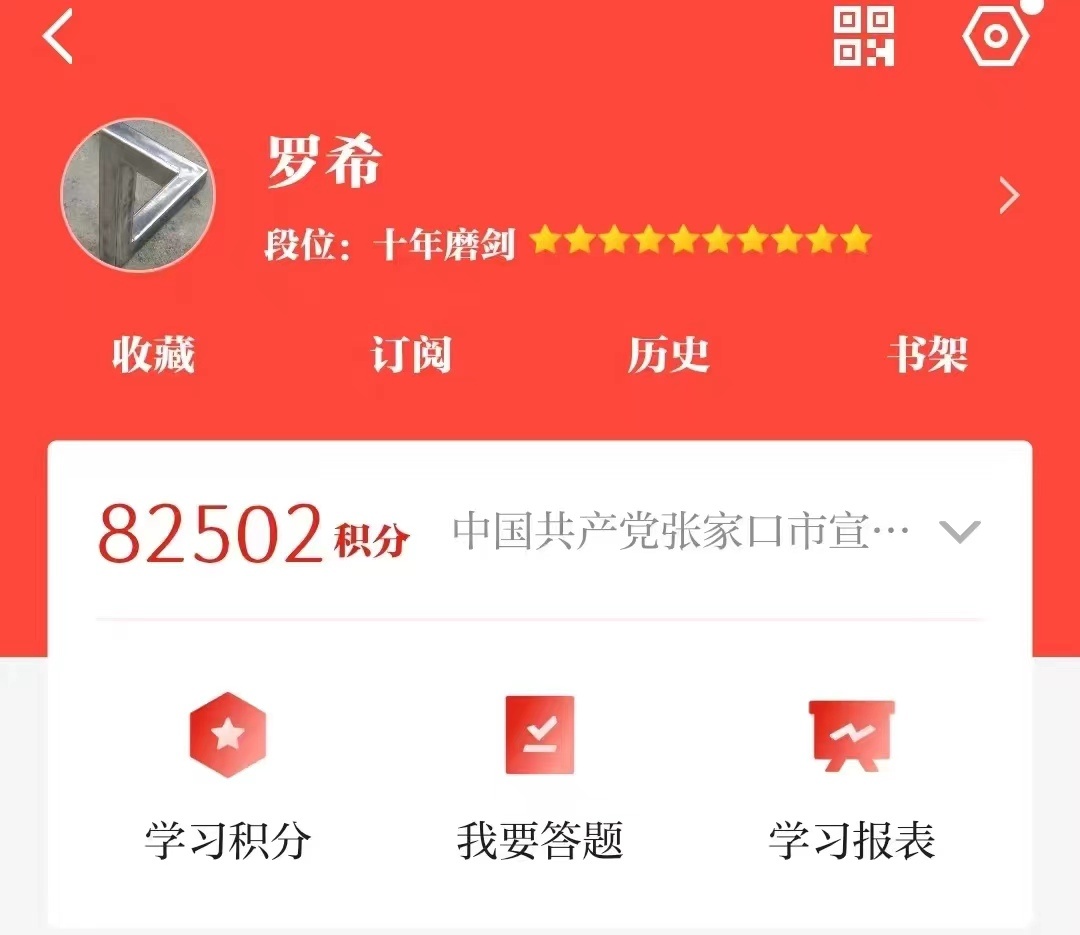Image resolution: width=1080 pixels, height=935 pixels.
Task: Open the settings gear icon
Action: 996,37
